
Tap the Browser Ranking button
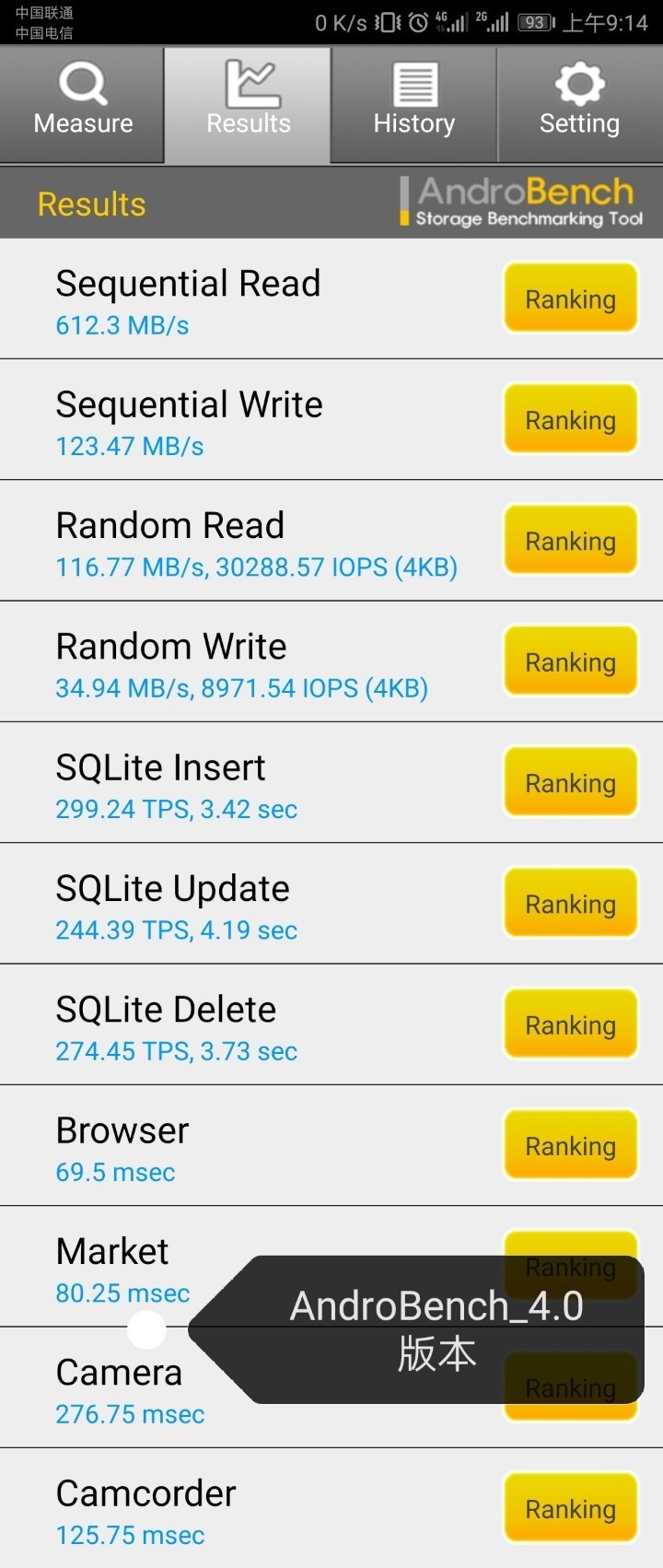point(570,1146)
